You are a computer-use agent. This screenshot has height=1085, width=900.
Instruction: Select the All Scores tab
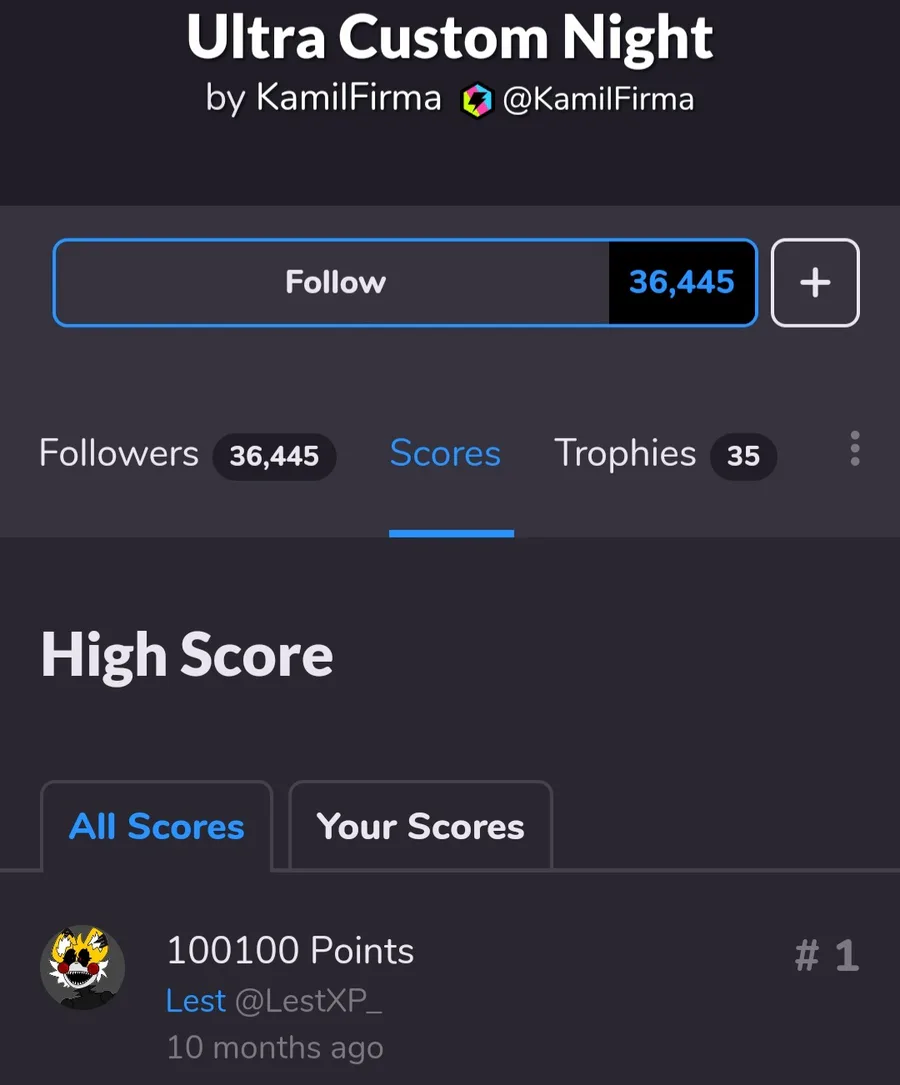157,826
